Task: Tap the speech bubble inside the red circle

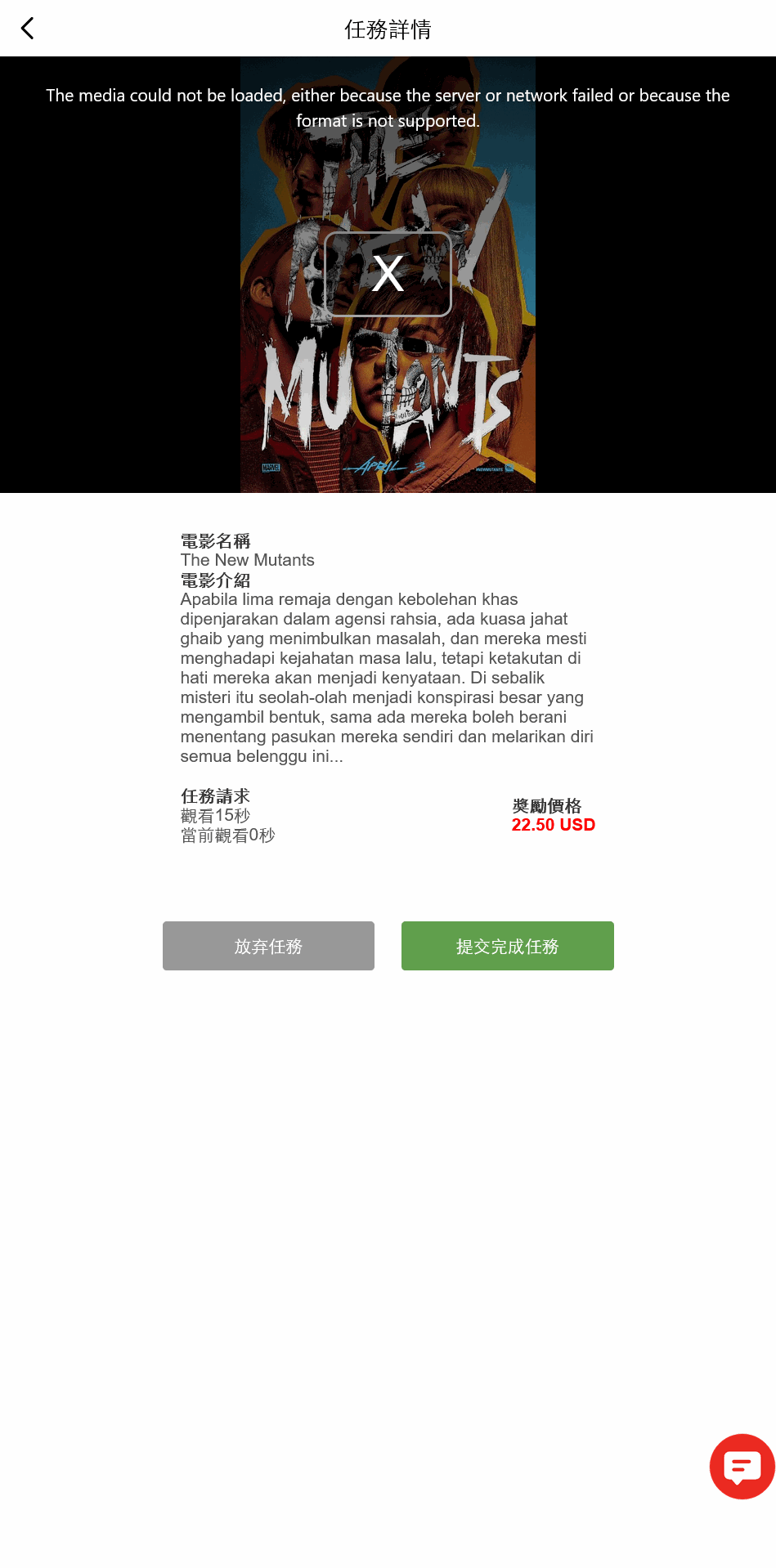Action: (741, 1466)
